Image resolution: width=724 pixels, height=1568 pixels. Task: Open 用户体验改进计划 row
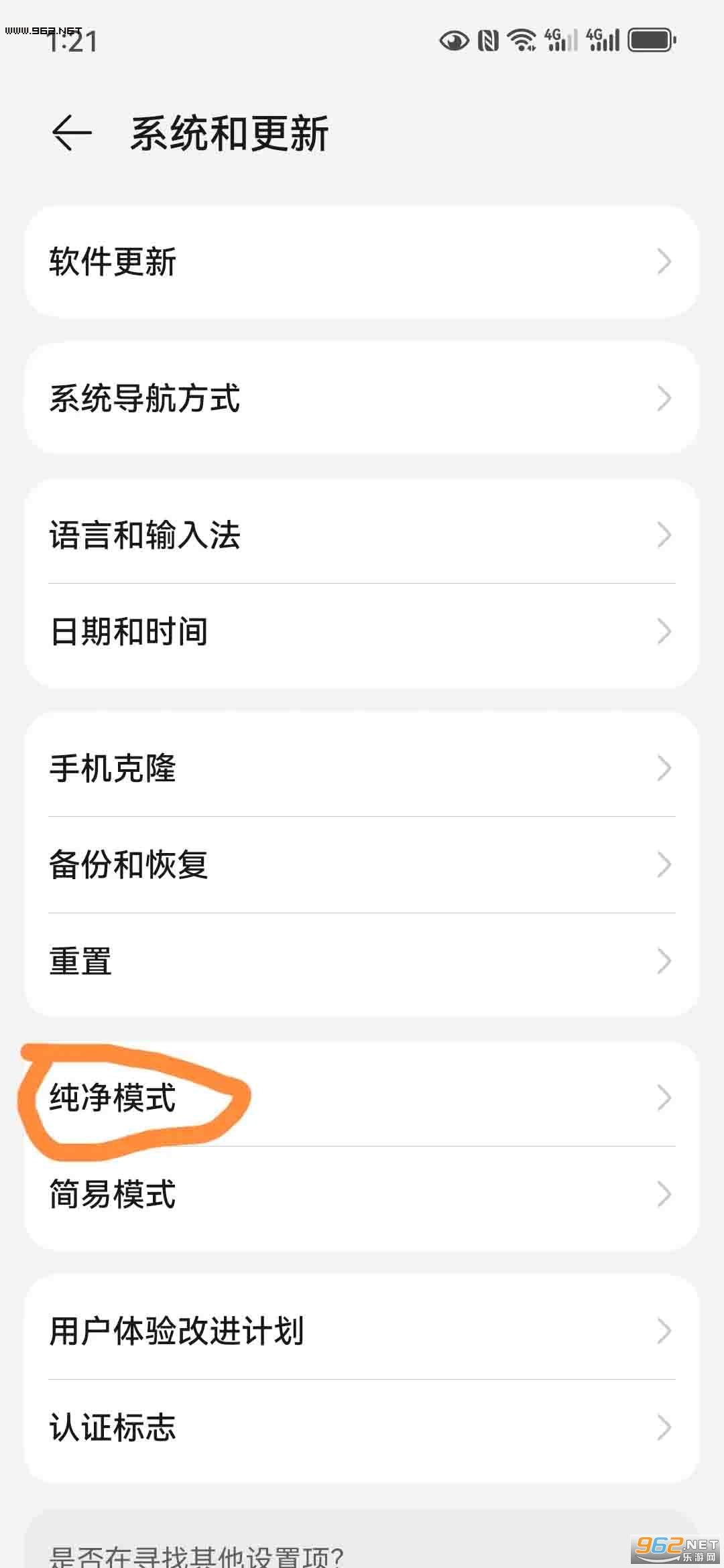point(362,1331)
